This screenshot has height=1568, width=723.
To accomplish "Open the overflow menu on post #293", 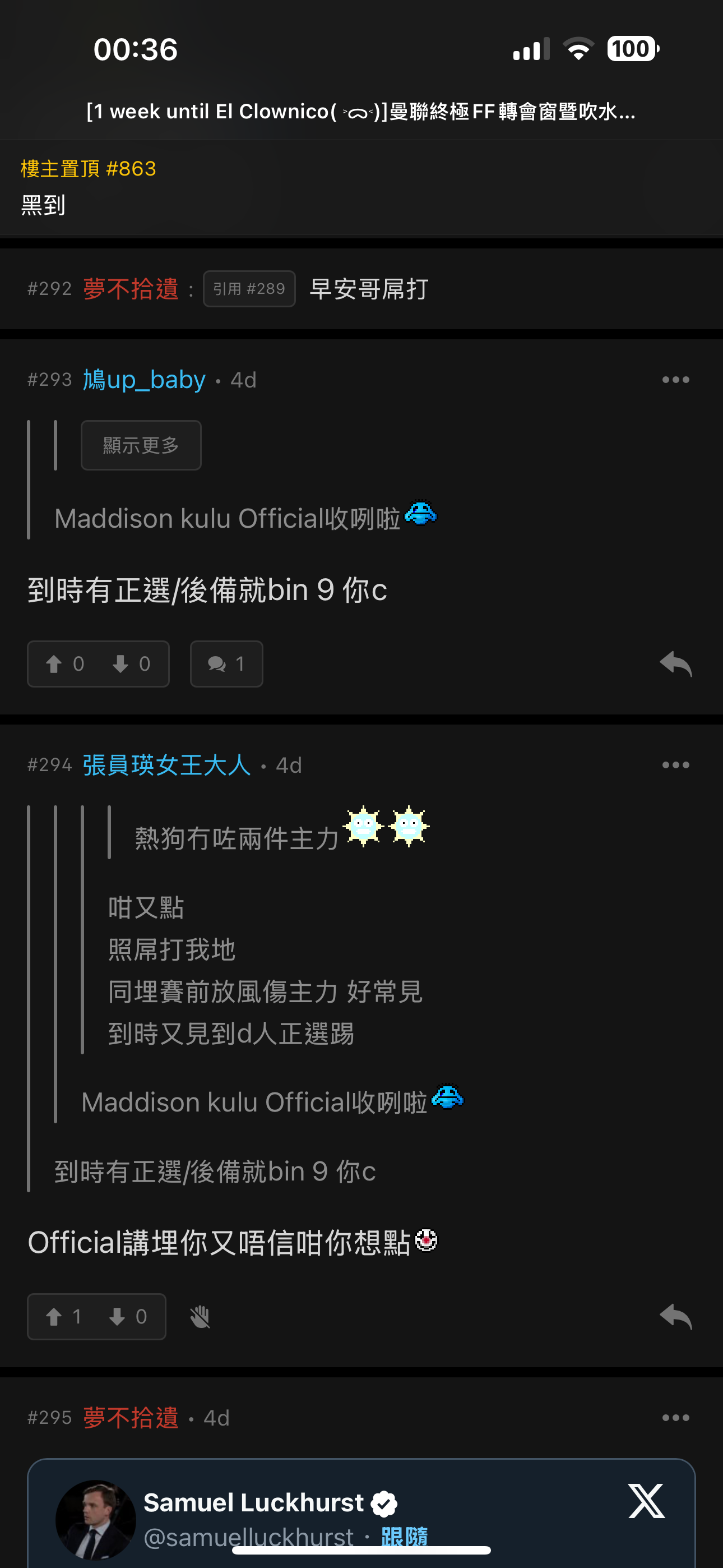I will 675,380.
